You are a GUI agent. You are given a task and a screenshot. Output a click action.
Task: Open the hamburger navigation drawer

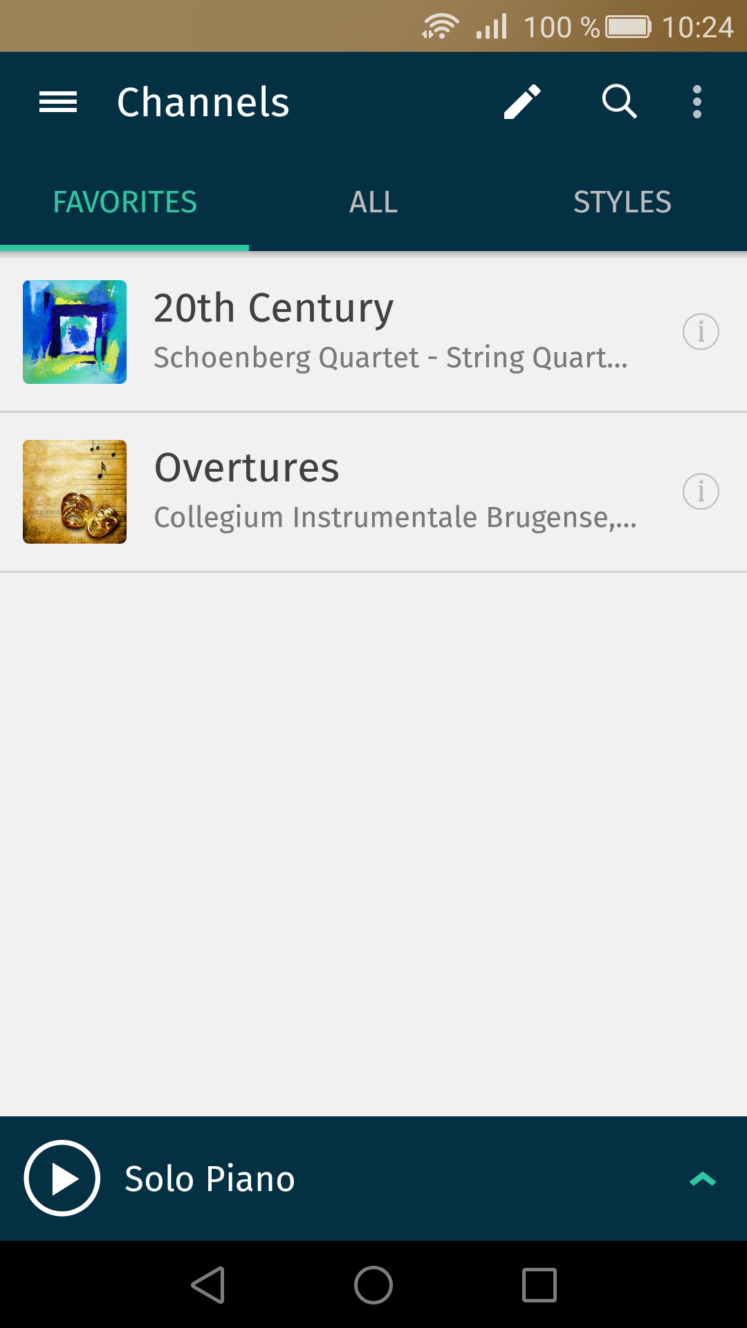58,102
